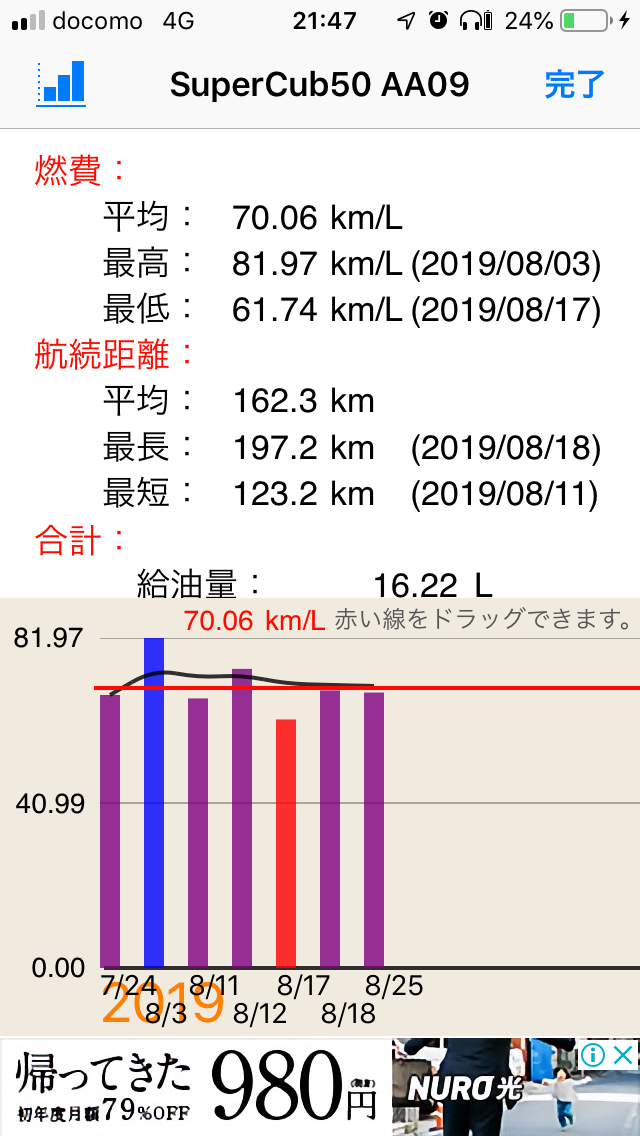Select the red 8/17 bar in chart
Viewport: 640px width, 1136px height.
click(286, 843)
